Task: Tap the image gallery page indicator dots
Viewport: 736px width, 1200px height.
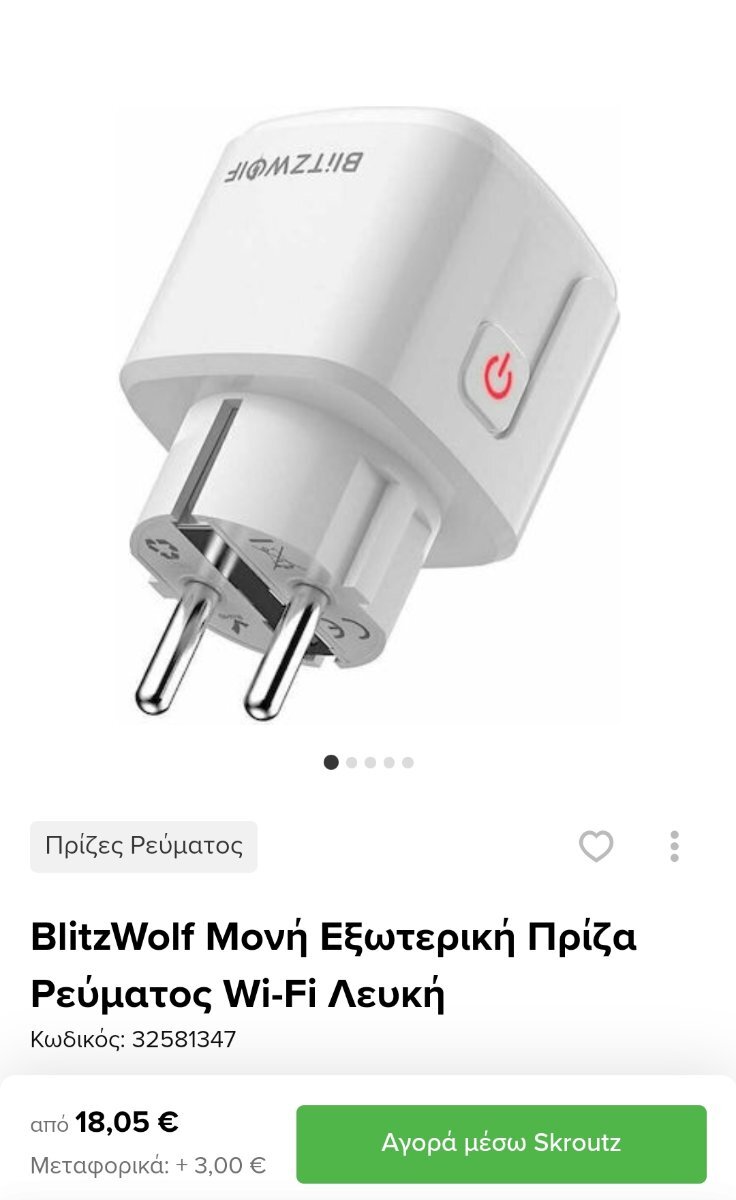Action: tap(368, 762)
